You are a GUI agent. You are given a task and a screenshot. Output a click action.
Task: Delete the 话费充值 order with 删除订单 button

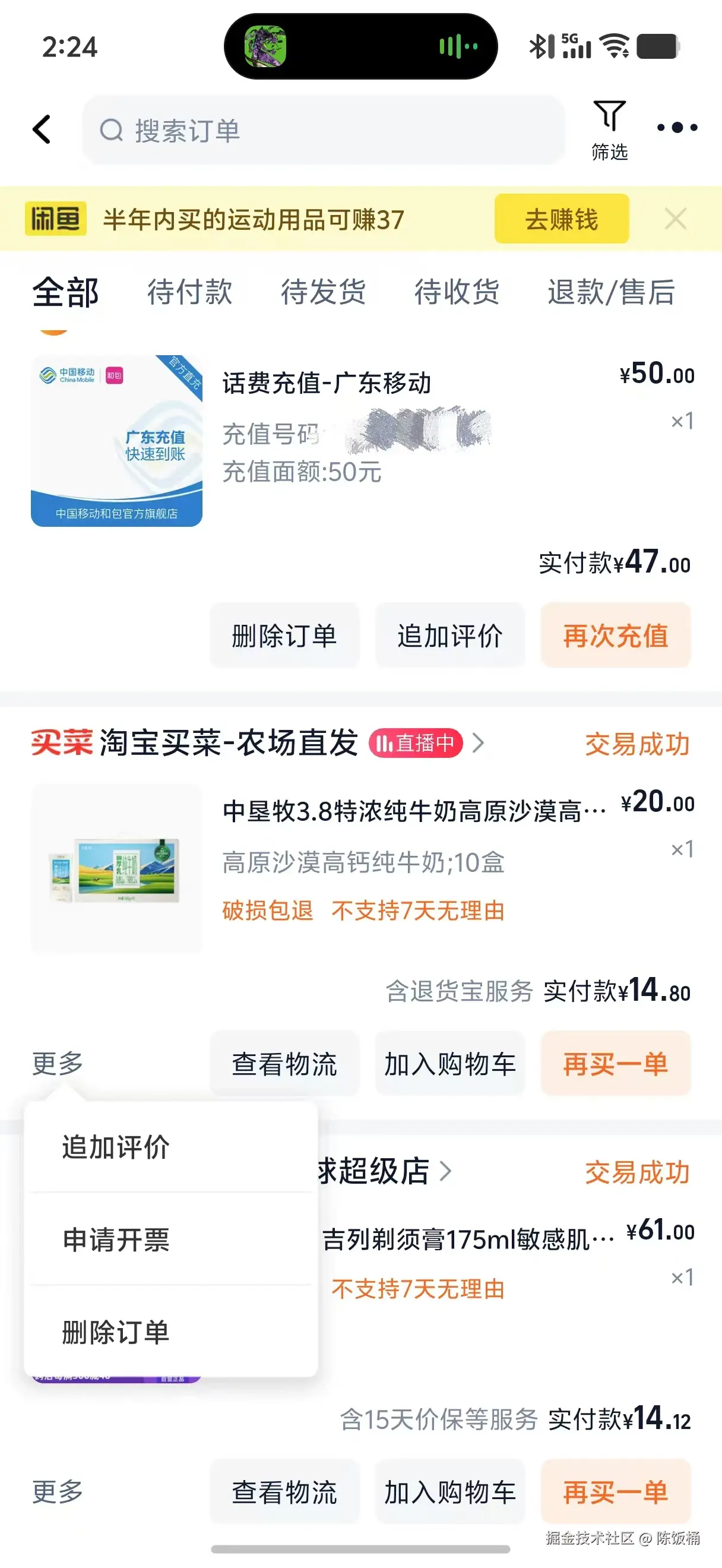point(284,636)
